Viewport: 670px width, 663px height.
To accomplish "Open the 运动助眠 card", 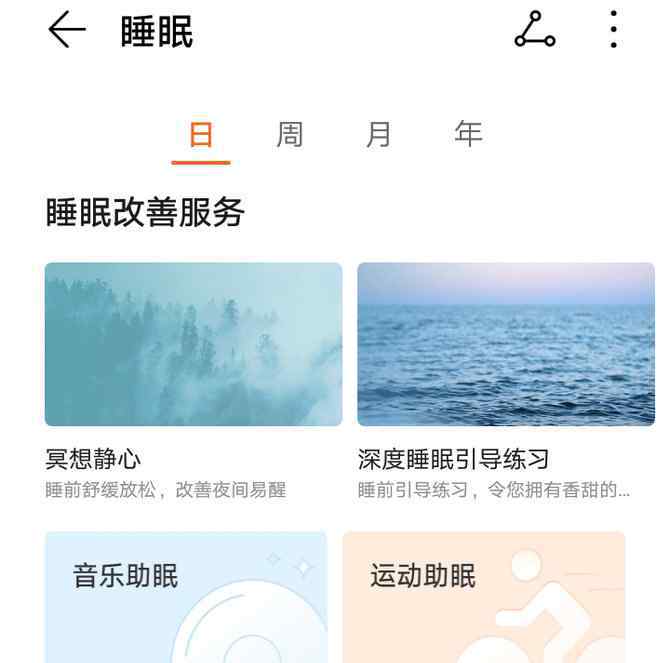I will tap(484, 597).
